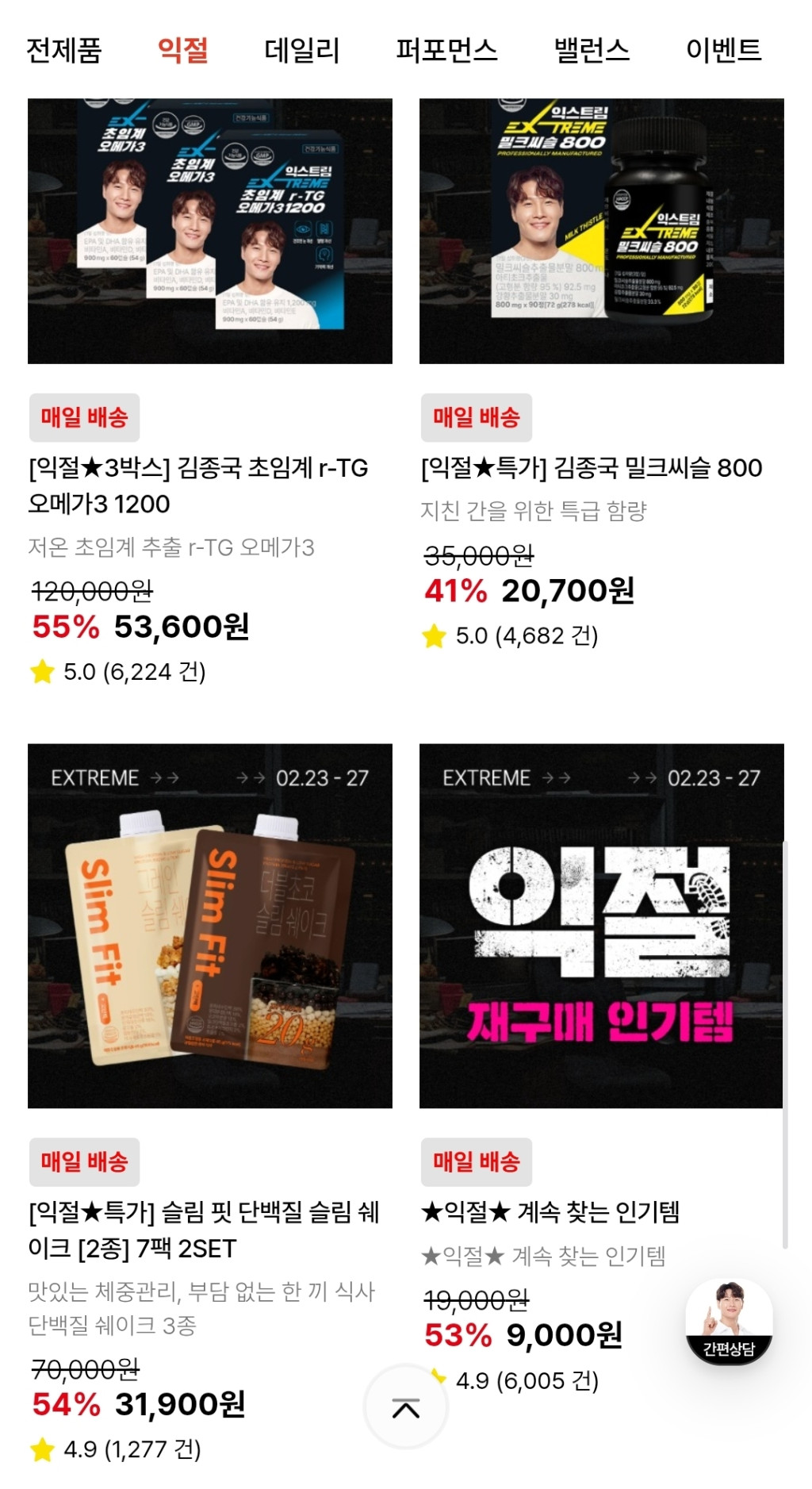Tap the scroll-to-top arrow button
The width and height of the screenshot is (812, 1489).
point(406,1408)
